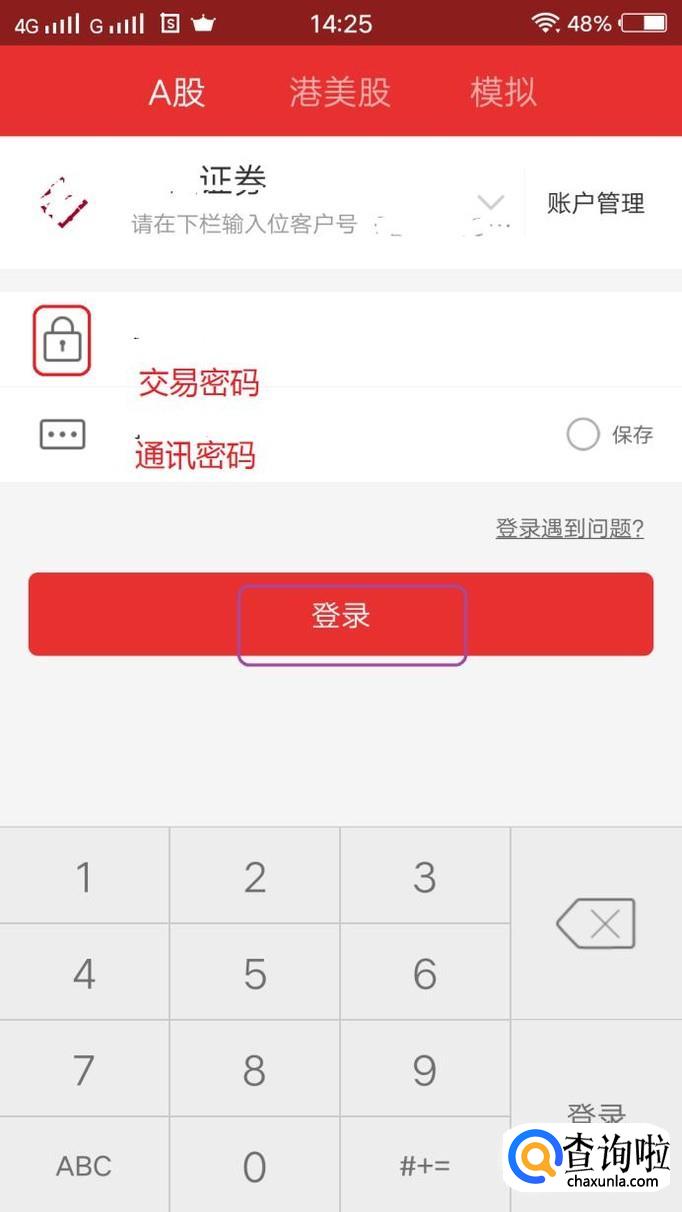This screenshot has width=682, height=1212.
Task: Open the 模拟 tab
Action: point(504,92)
